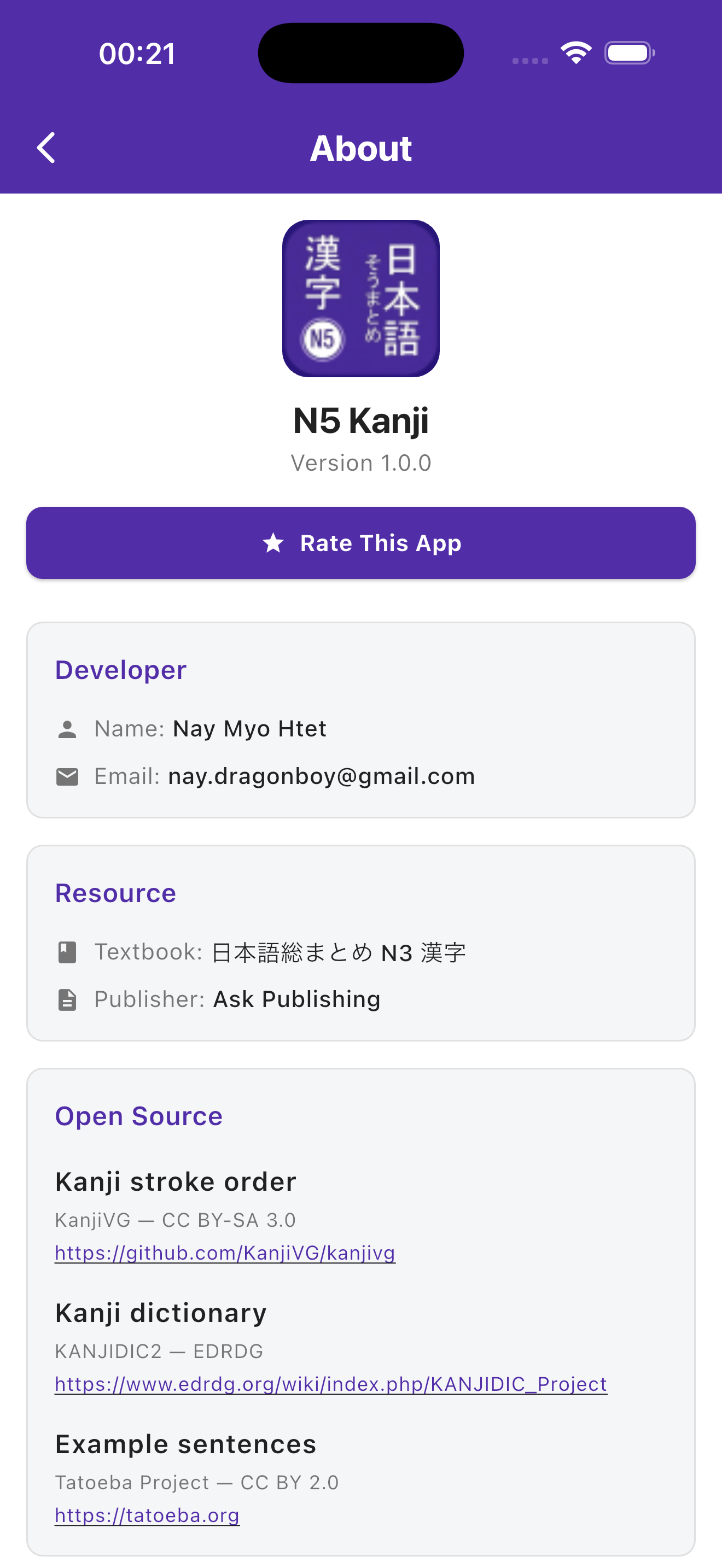722x1568 pixels.
Task: Tap the back arrow to leave About
Action: point(46,147)
